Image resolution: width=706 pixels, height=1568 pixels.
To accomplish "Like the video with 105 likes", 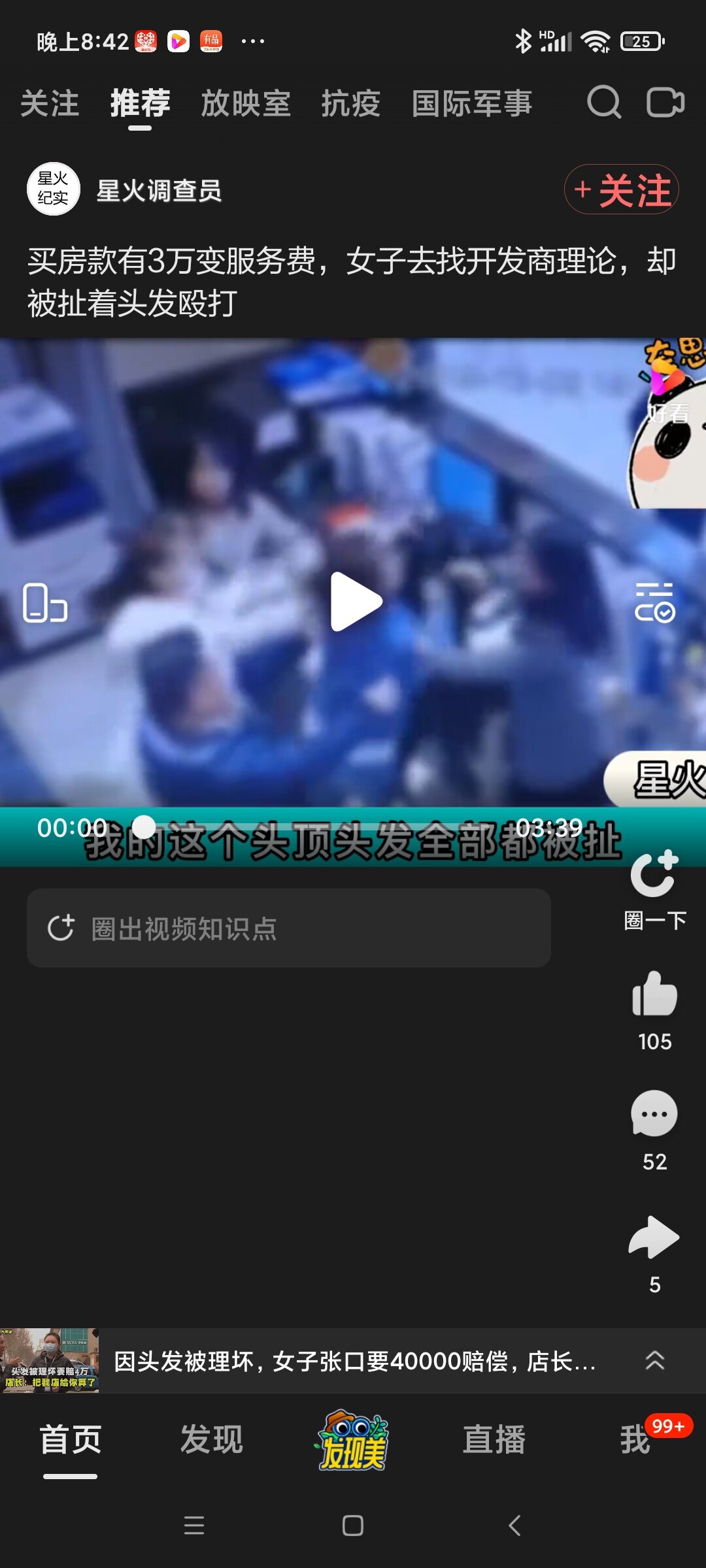I will (x=654, y=995).
